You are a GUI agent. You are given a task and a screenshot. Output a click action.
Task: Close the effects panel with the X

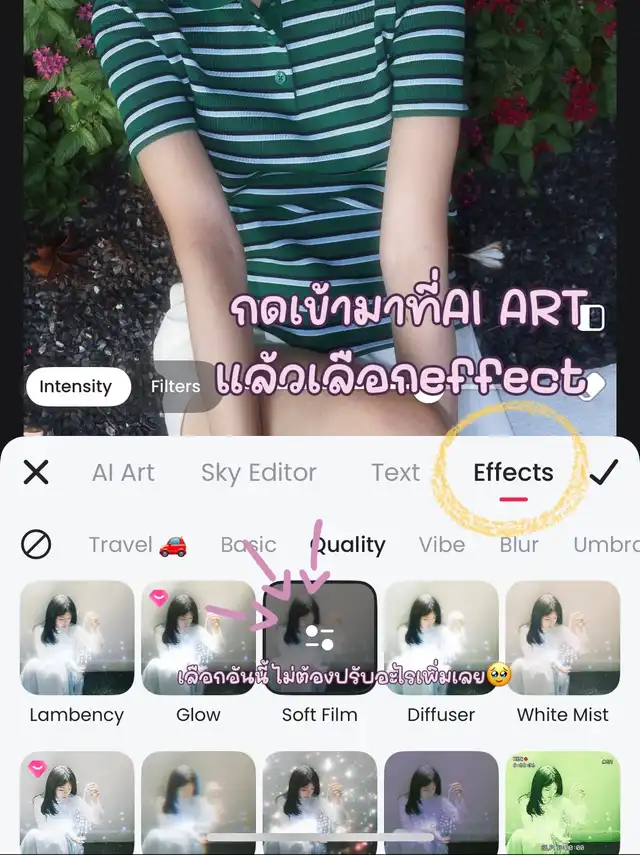(36, 472)
